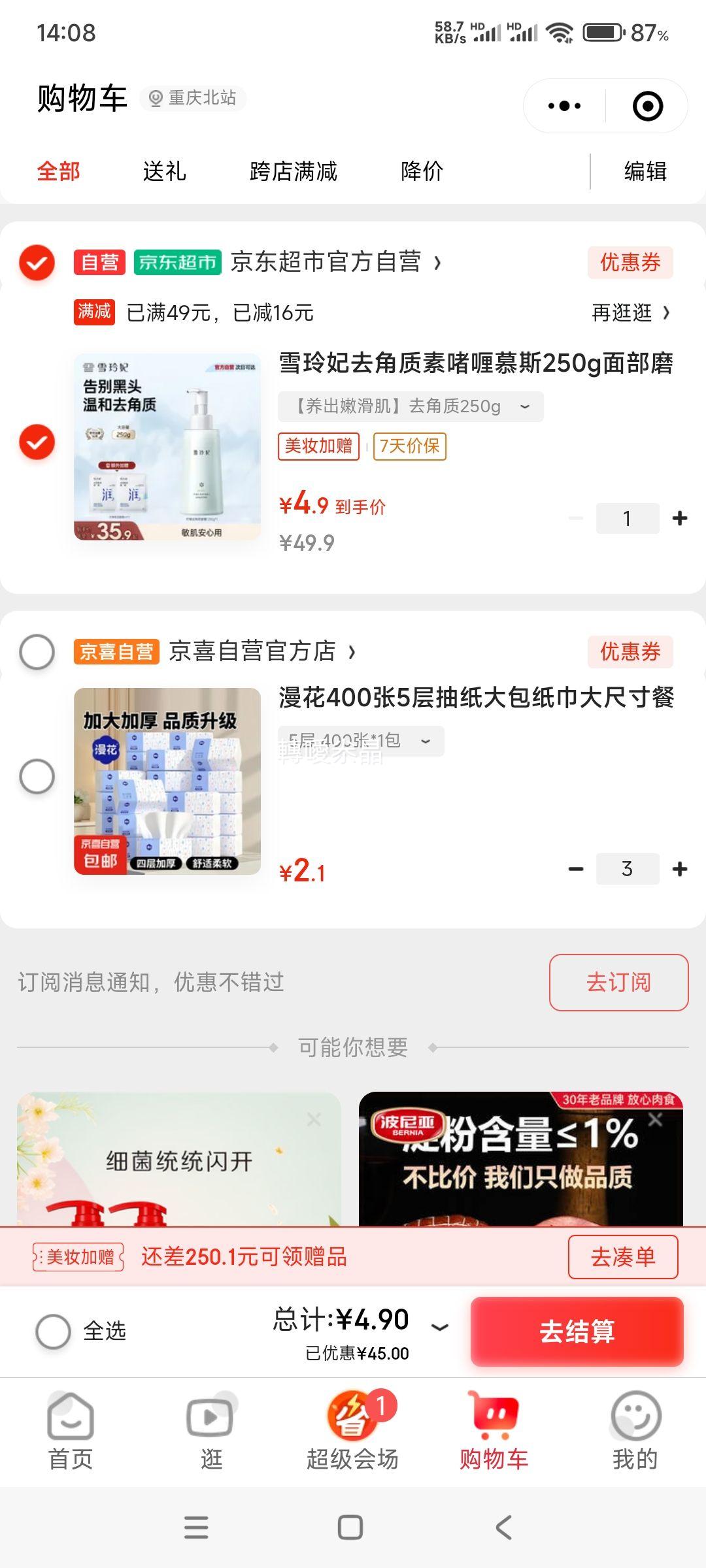Dismiss the 细菌统统闪开 recommendation card

314,1120
